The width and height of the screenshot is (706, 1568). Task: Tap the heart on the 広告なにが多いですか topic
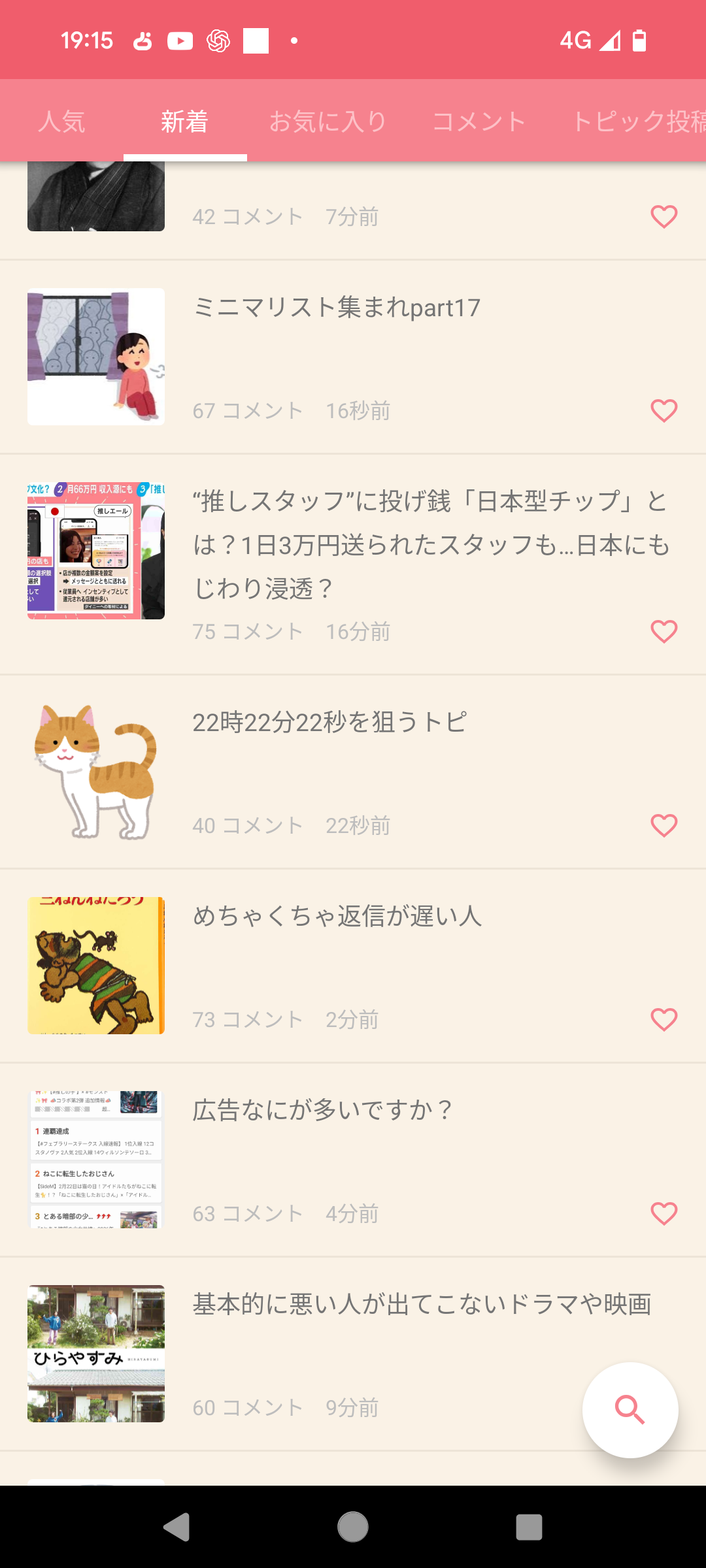coord(664,1214)
